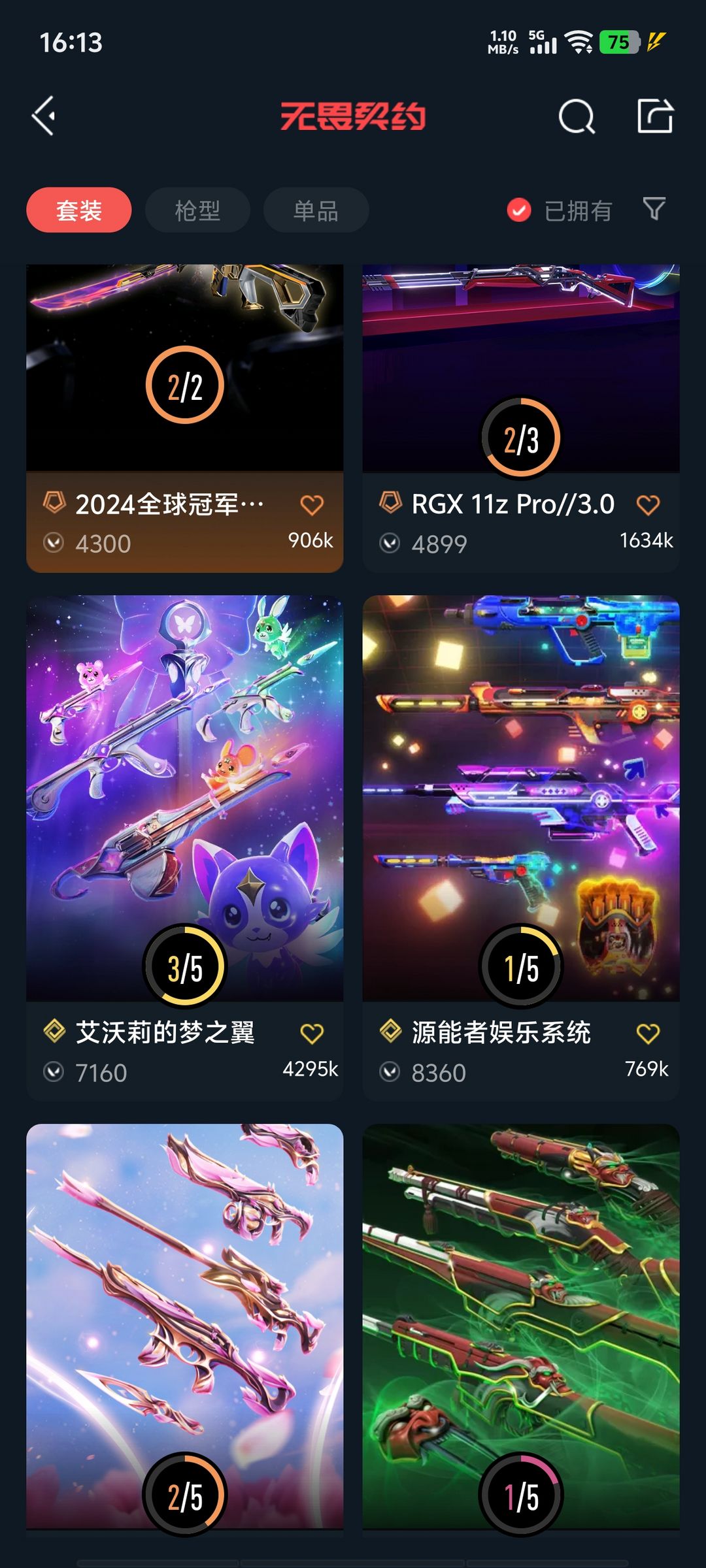Open the 2024全球冠军 bundle card

(184, 392)
